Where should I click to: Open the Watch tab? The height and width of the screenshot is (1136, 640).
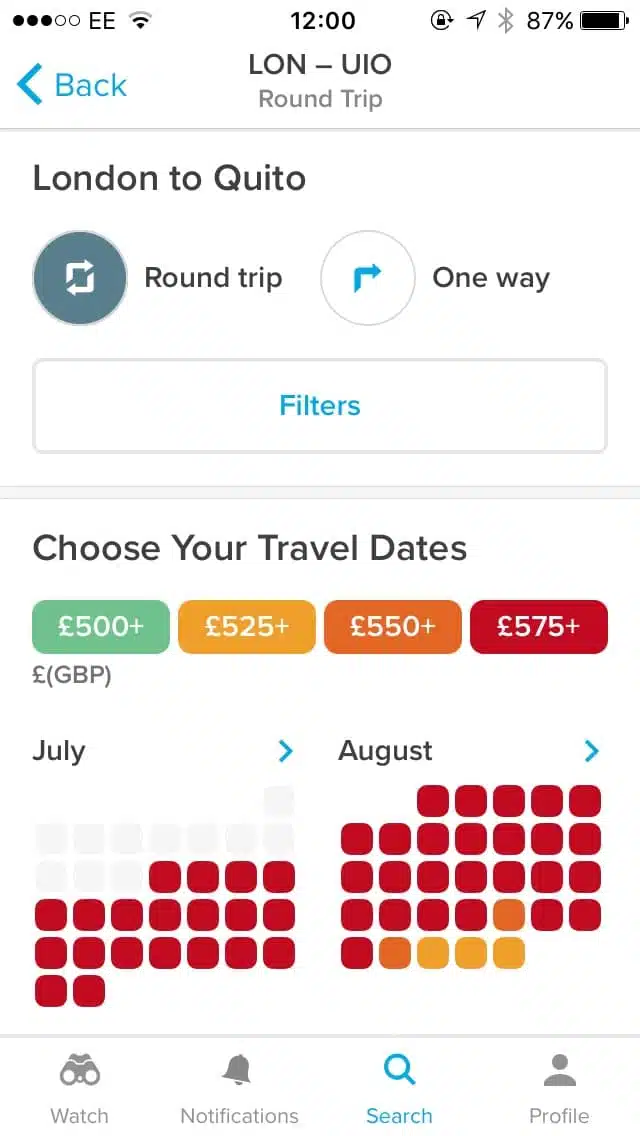(x=80, y=1089)
